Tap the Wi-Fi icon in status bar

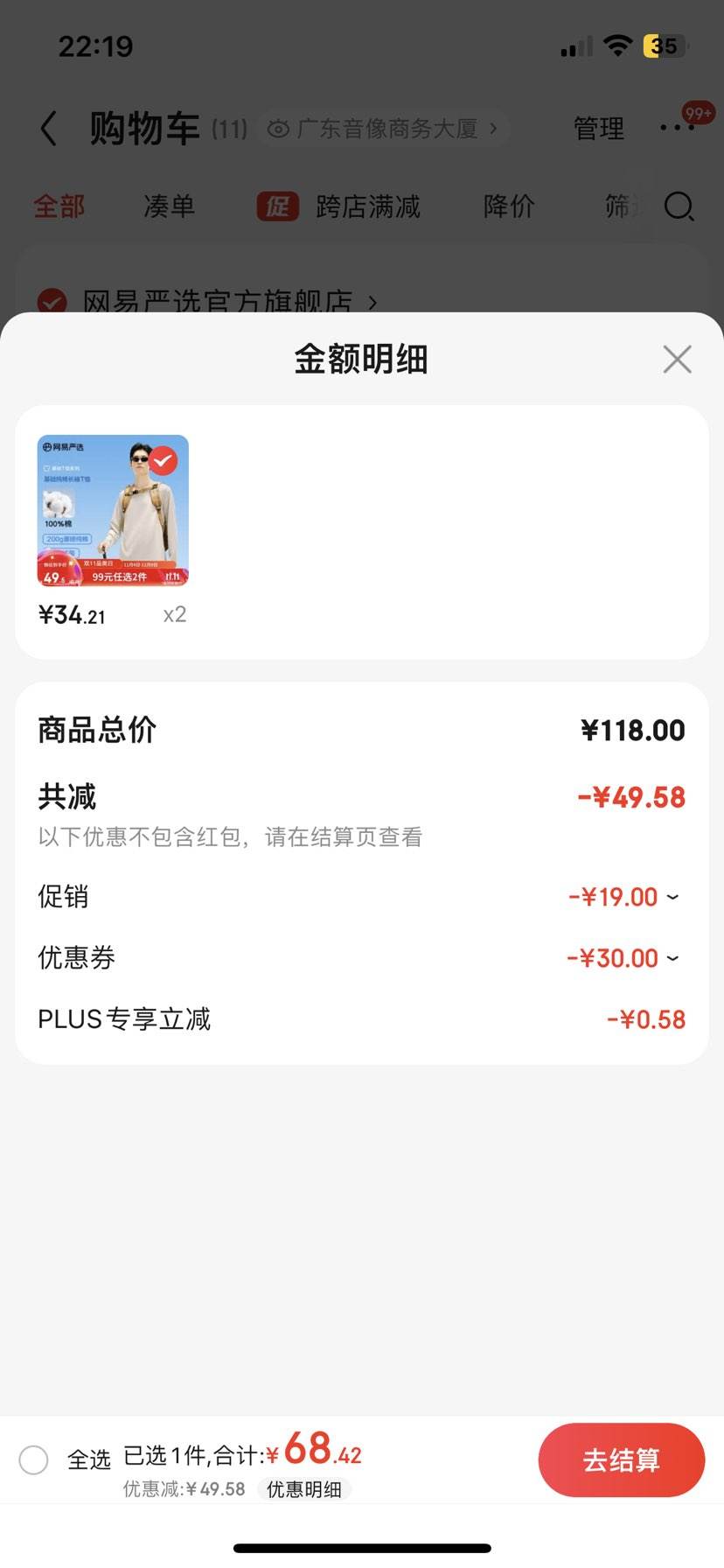(x=618, y=45)
